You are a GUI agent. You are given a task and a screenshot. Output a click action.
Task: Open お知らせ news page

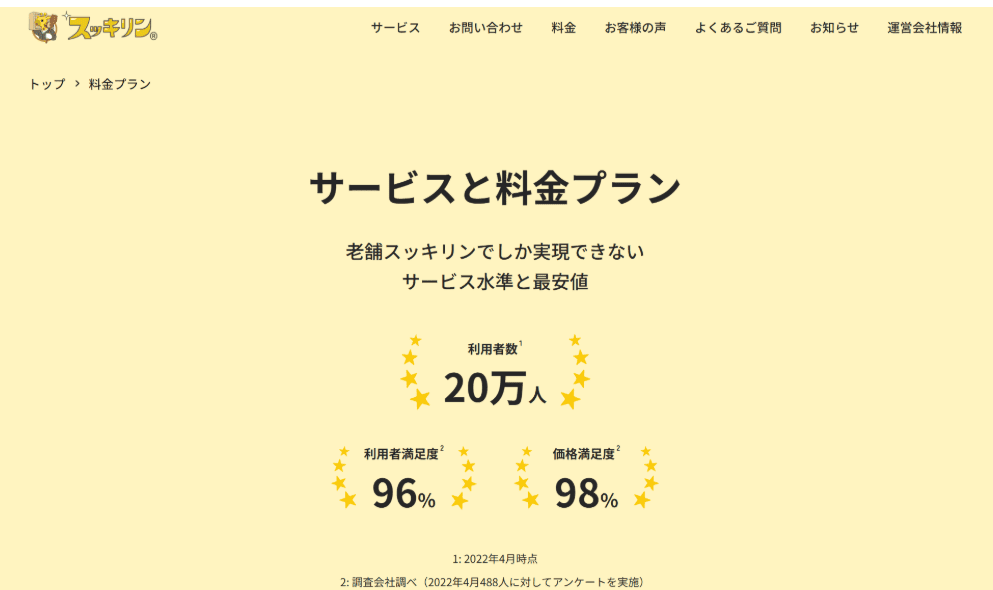tap(834, 28)
